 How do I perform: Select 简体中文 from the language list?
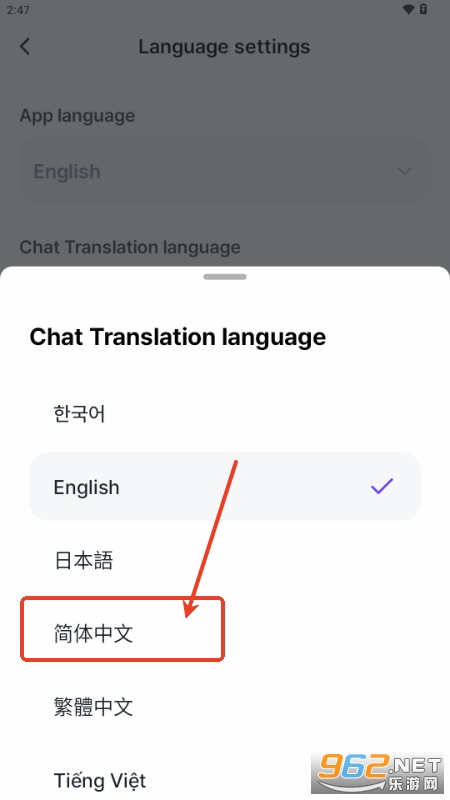tap(224, 633)
